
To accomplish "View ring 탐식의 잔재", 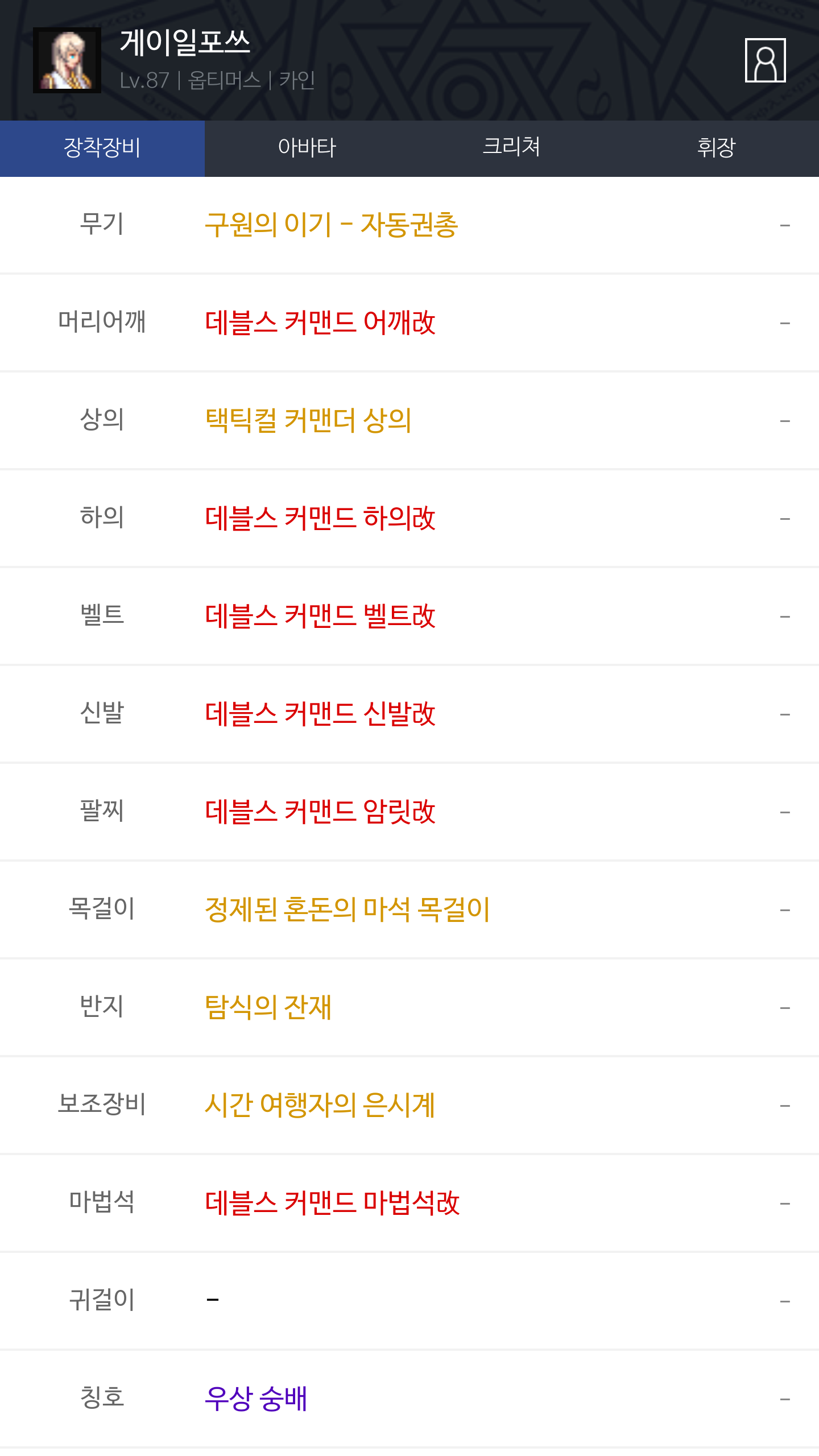I will [x=268, y=1007].
